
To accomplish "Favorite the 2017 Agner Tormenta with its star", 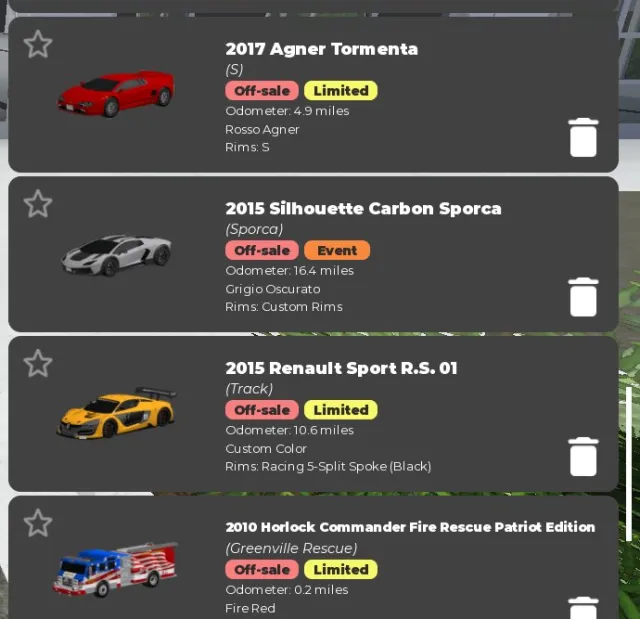I will tap(38, 44).
